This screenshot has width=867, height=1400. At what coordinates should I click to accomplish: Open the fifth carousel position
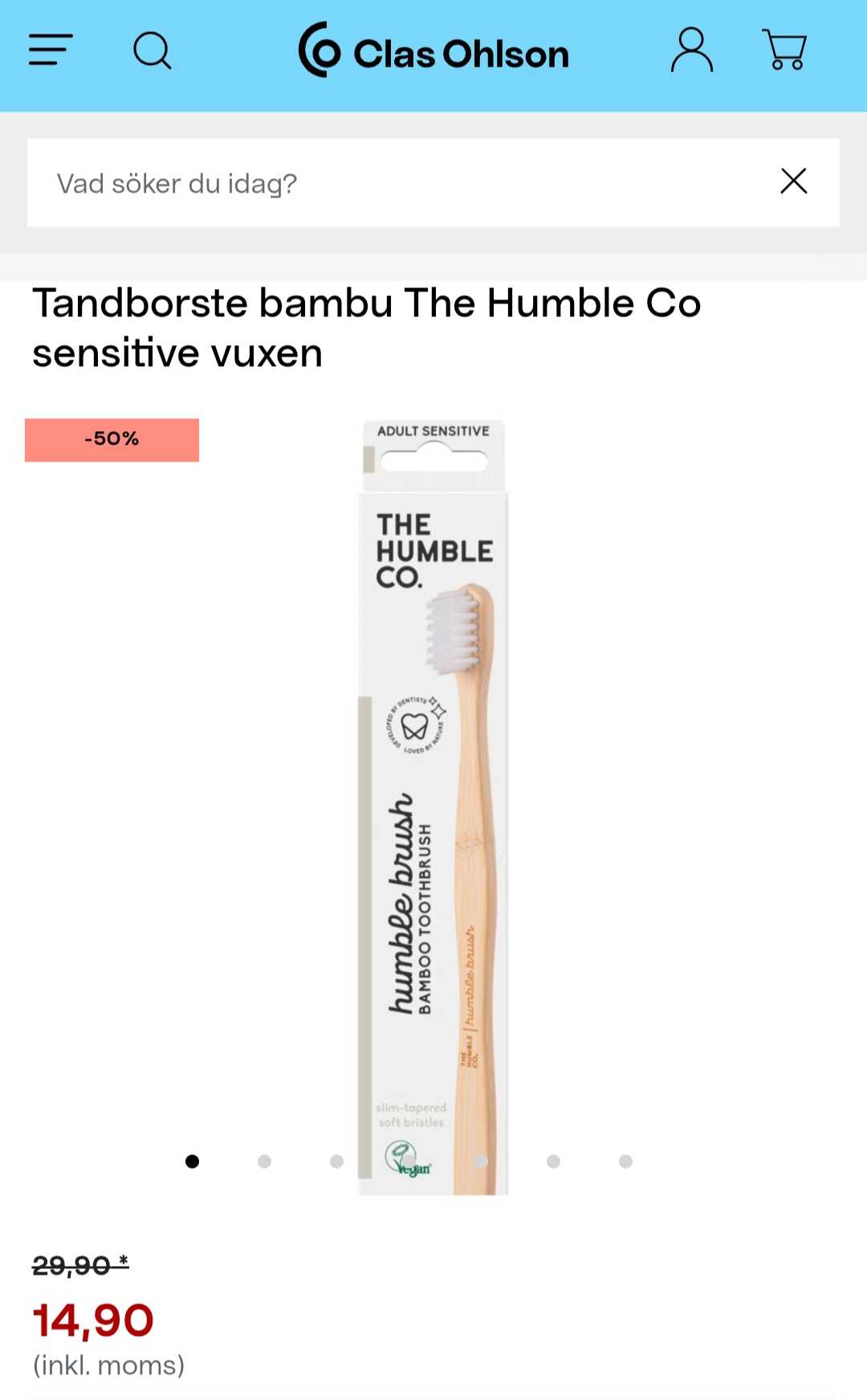click(x=481, y=1161)
